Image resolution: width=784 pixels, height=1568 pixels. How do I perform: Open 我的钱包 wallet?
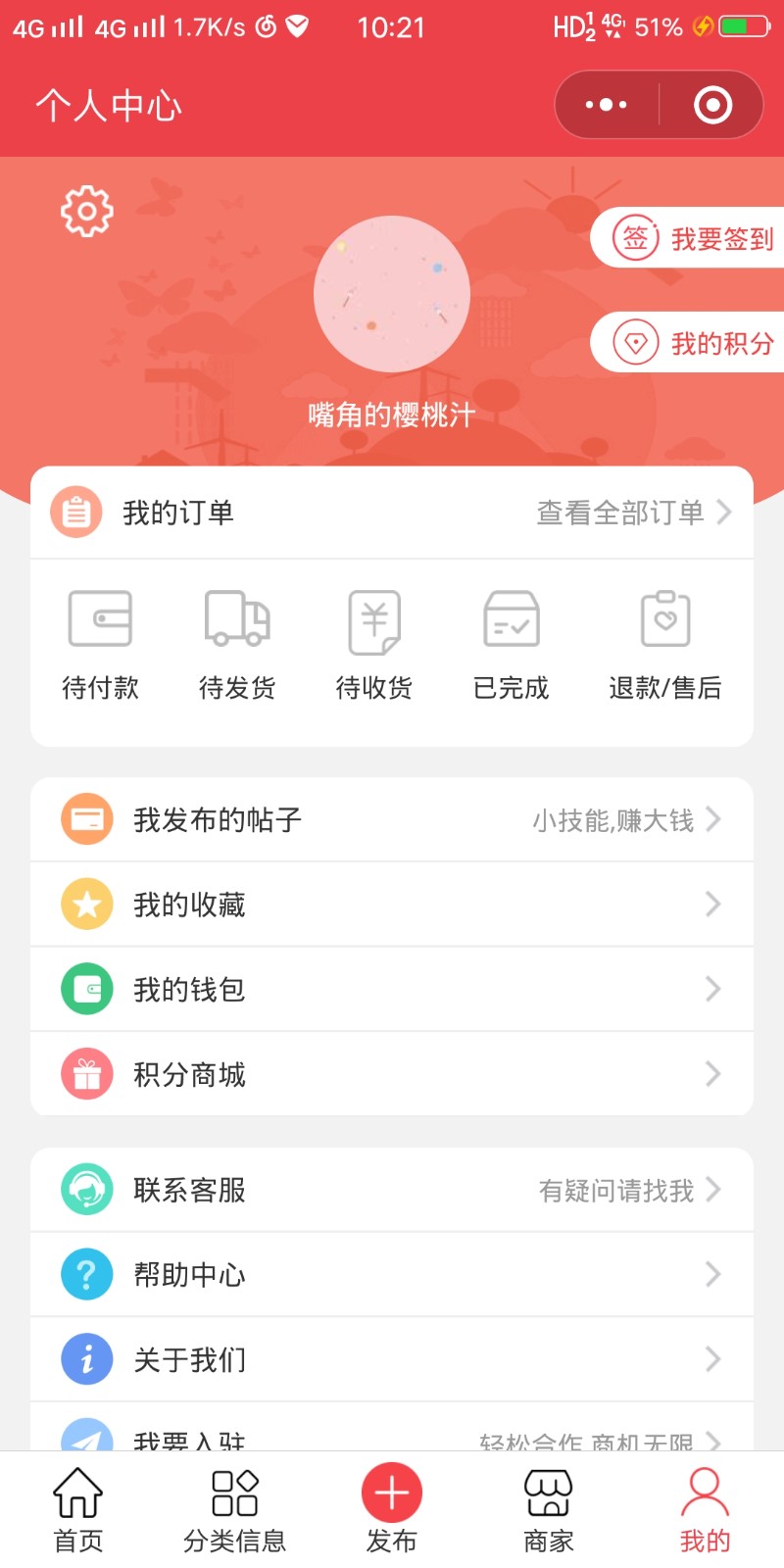[x=392, y=989]
